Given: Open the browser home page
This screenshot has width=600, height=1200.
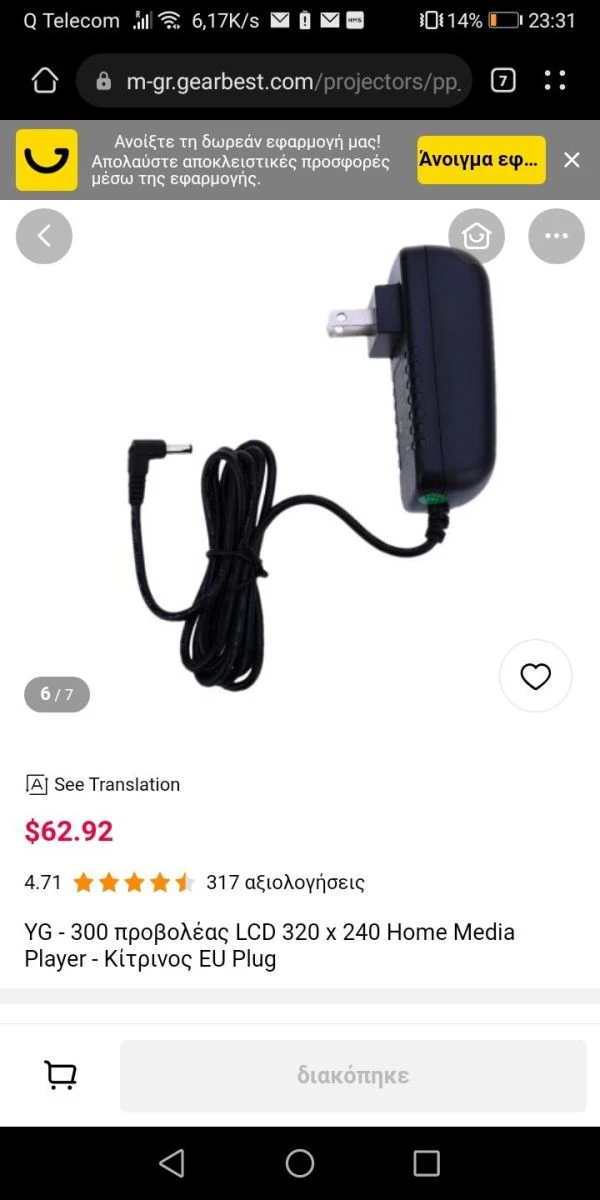Looking at the screenshot, I should [45, 81].
